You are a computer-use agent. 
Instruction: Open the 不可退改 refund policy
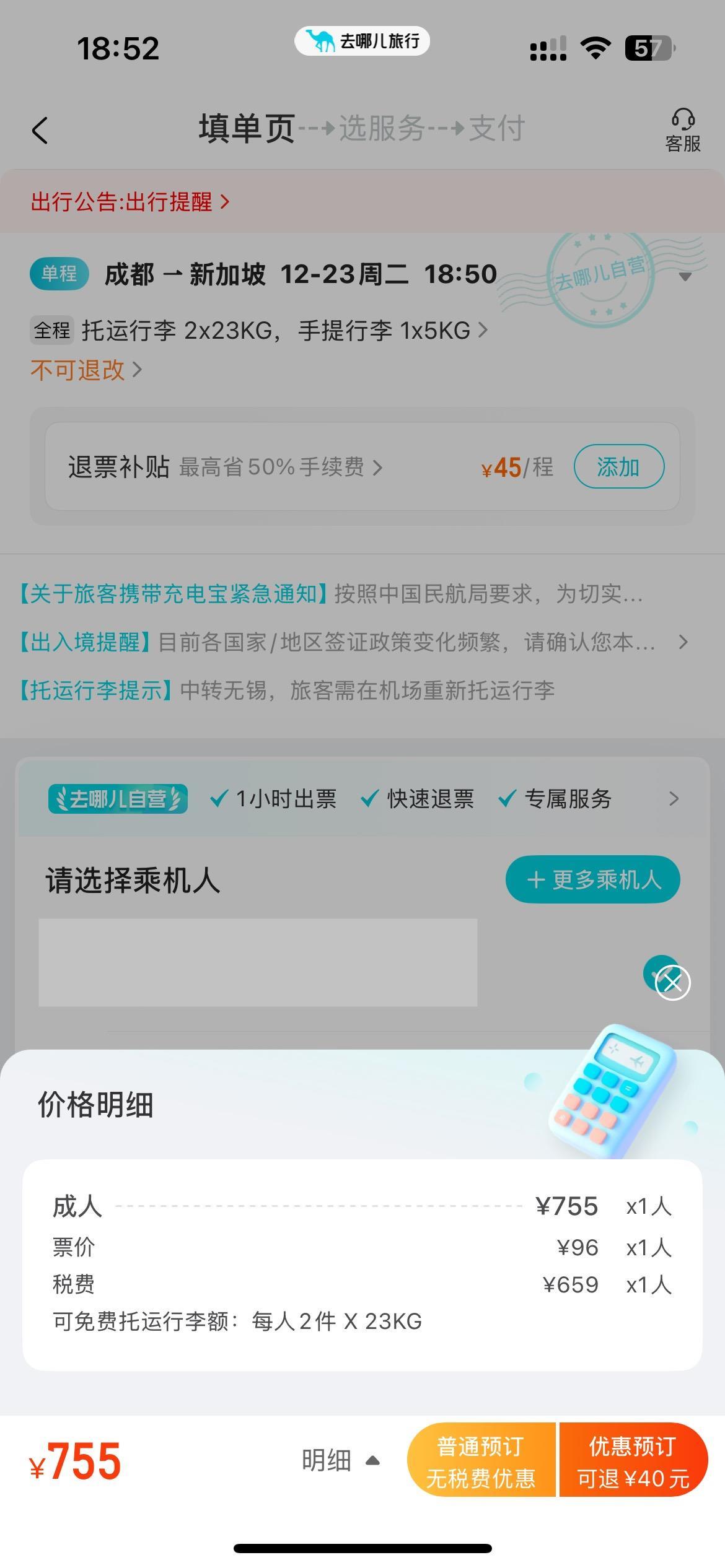pyautogui.click(x=86, y=370)
